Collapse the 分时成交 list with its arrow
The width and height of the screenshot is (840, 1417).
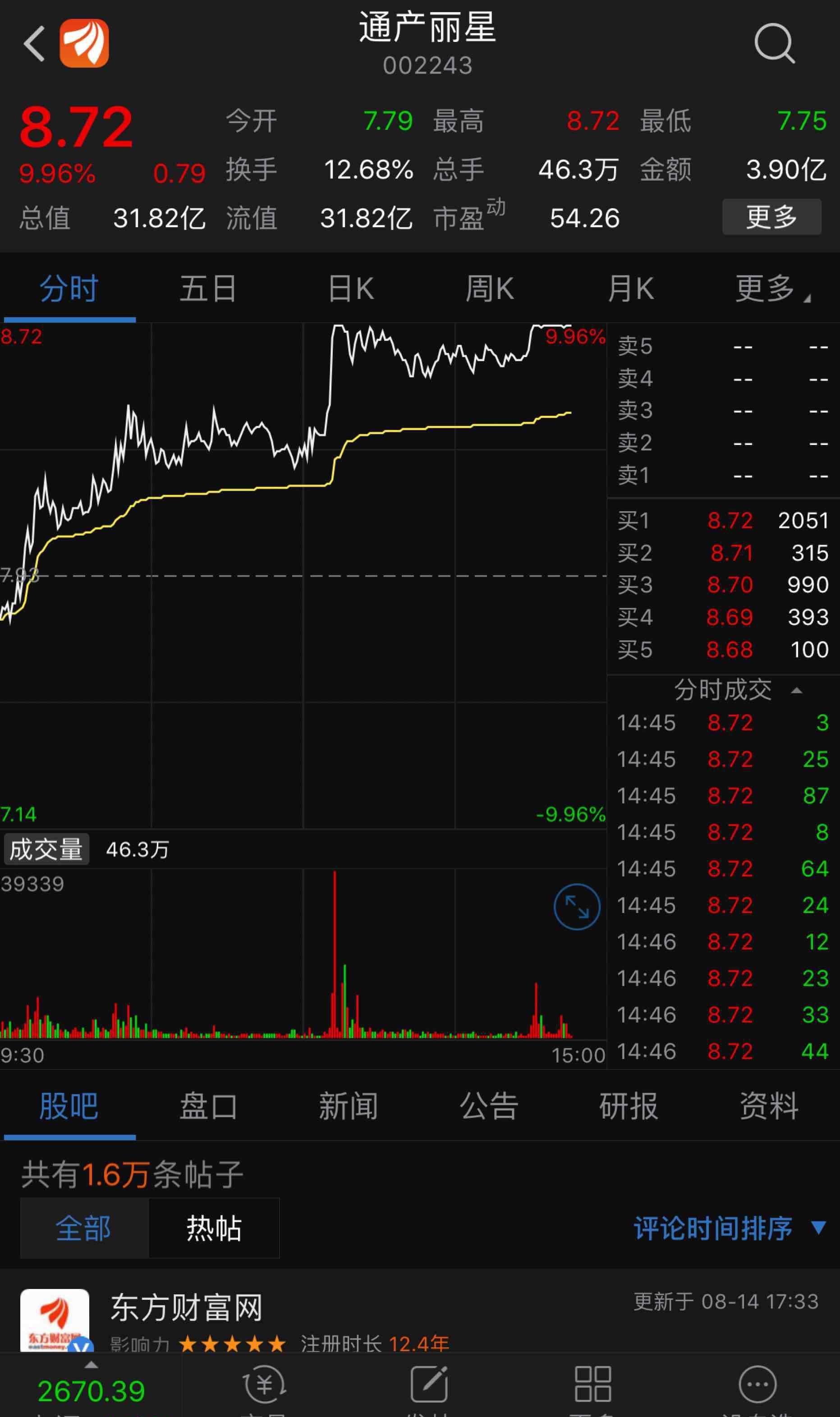pyautogui.click(x=798, y=689)
